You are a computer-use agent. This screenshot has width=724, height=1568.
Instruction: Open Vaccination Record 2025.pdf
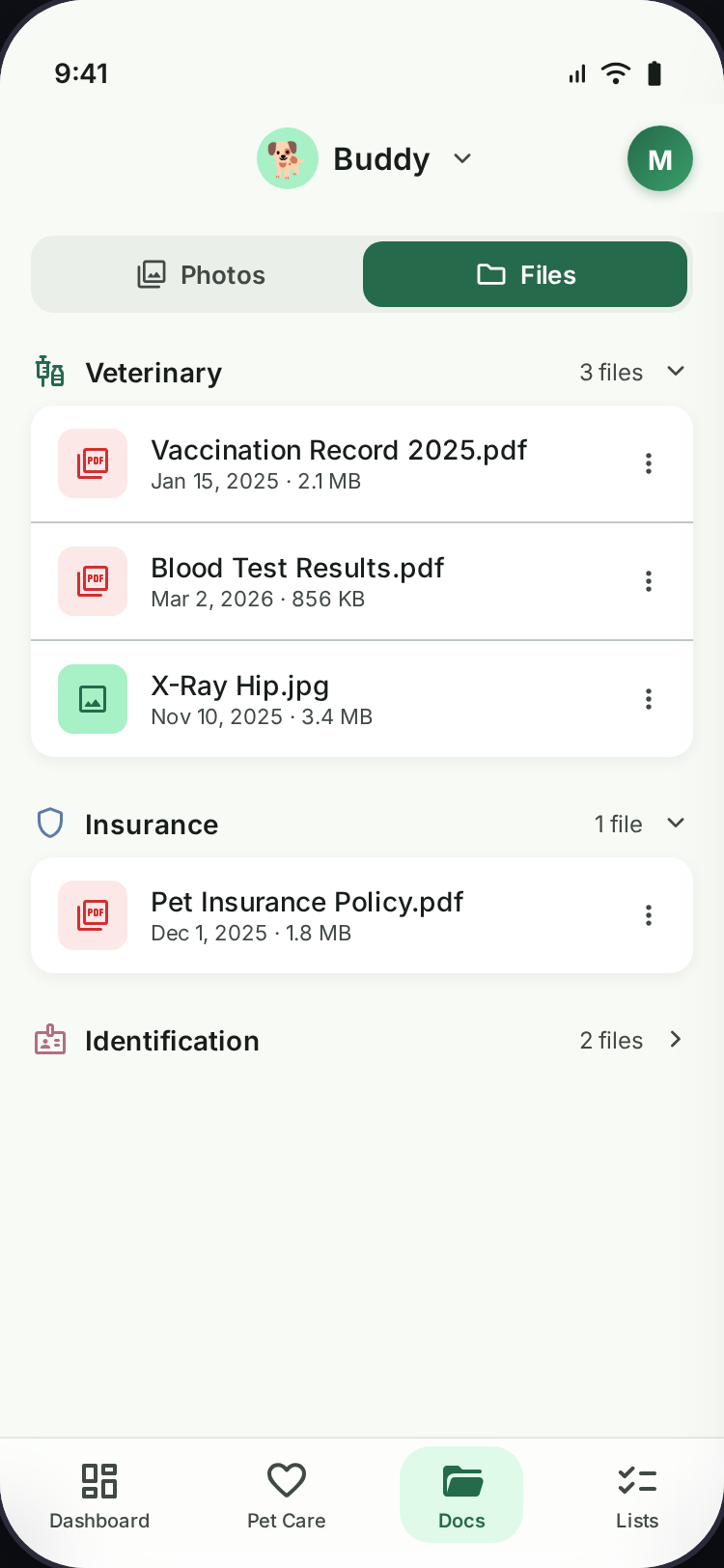pyautogui.click(x=339, y=464)
